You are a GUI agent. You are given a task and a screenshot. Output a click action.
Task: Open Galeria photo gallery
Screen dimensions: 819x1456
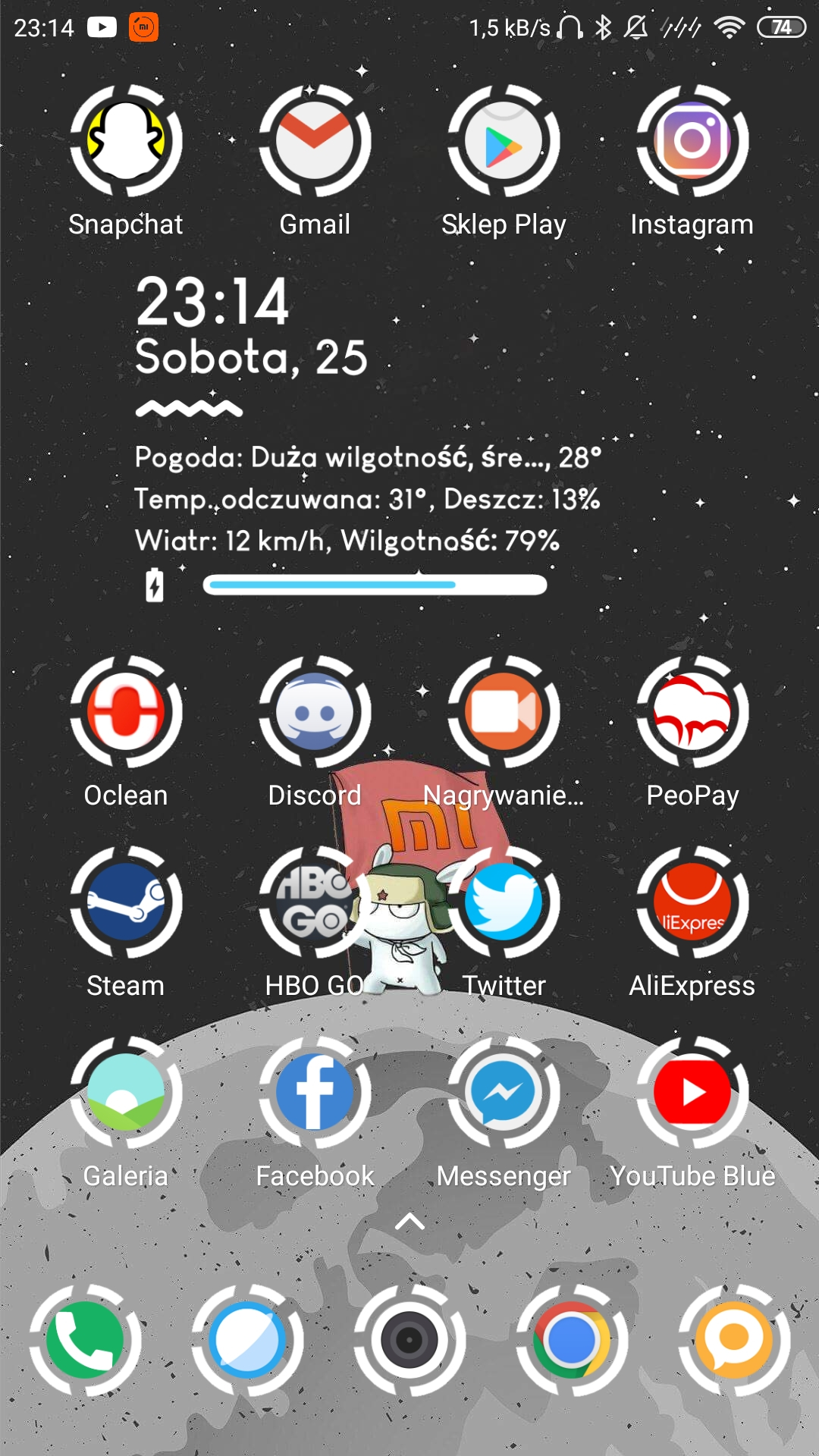point(126,1093)
